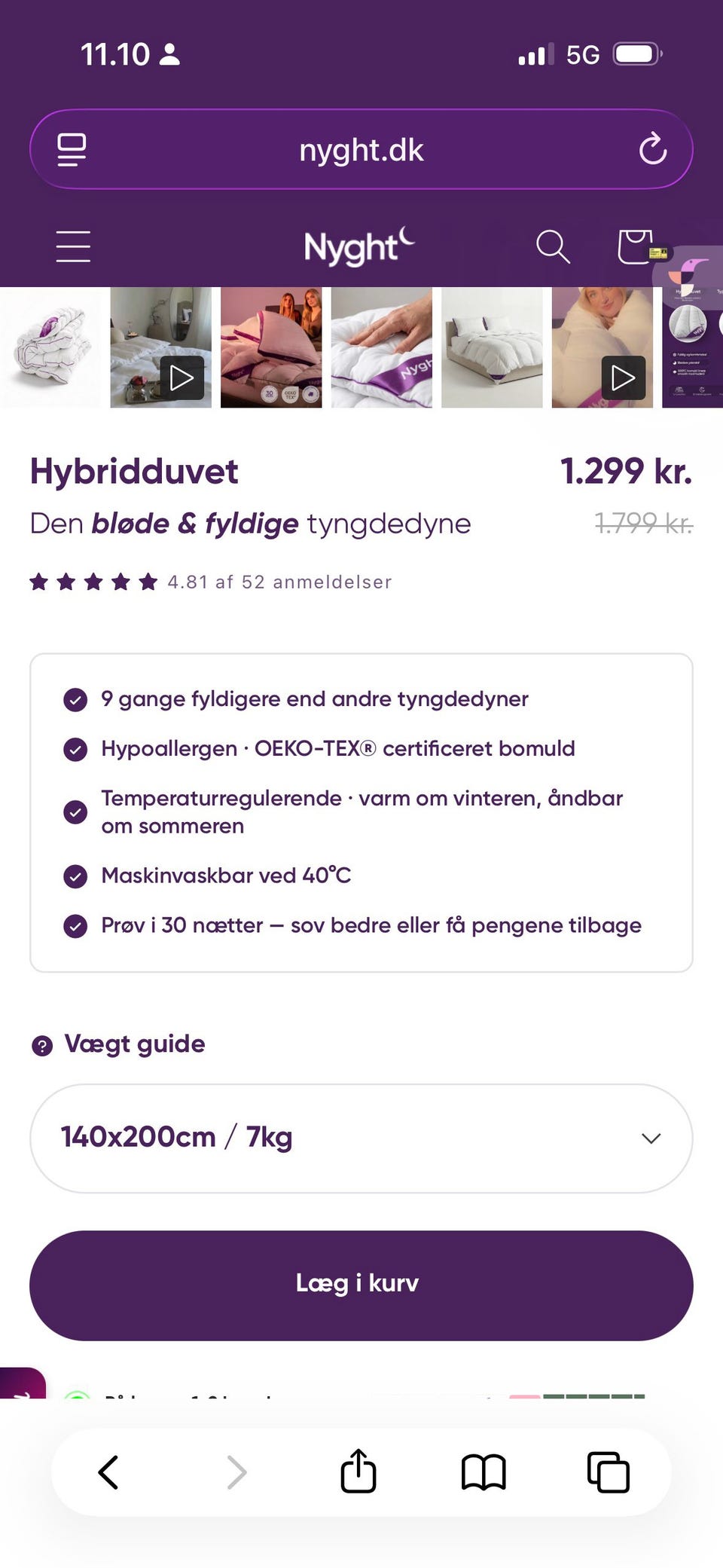Tap the nyght.dk address bar

360,149
